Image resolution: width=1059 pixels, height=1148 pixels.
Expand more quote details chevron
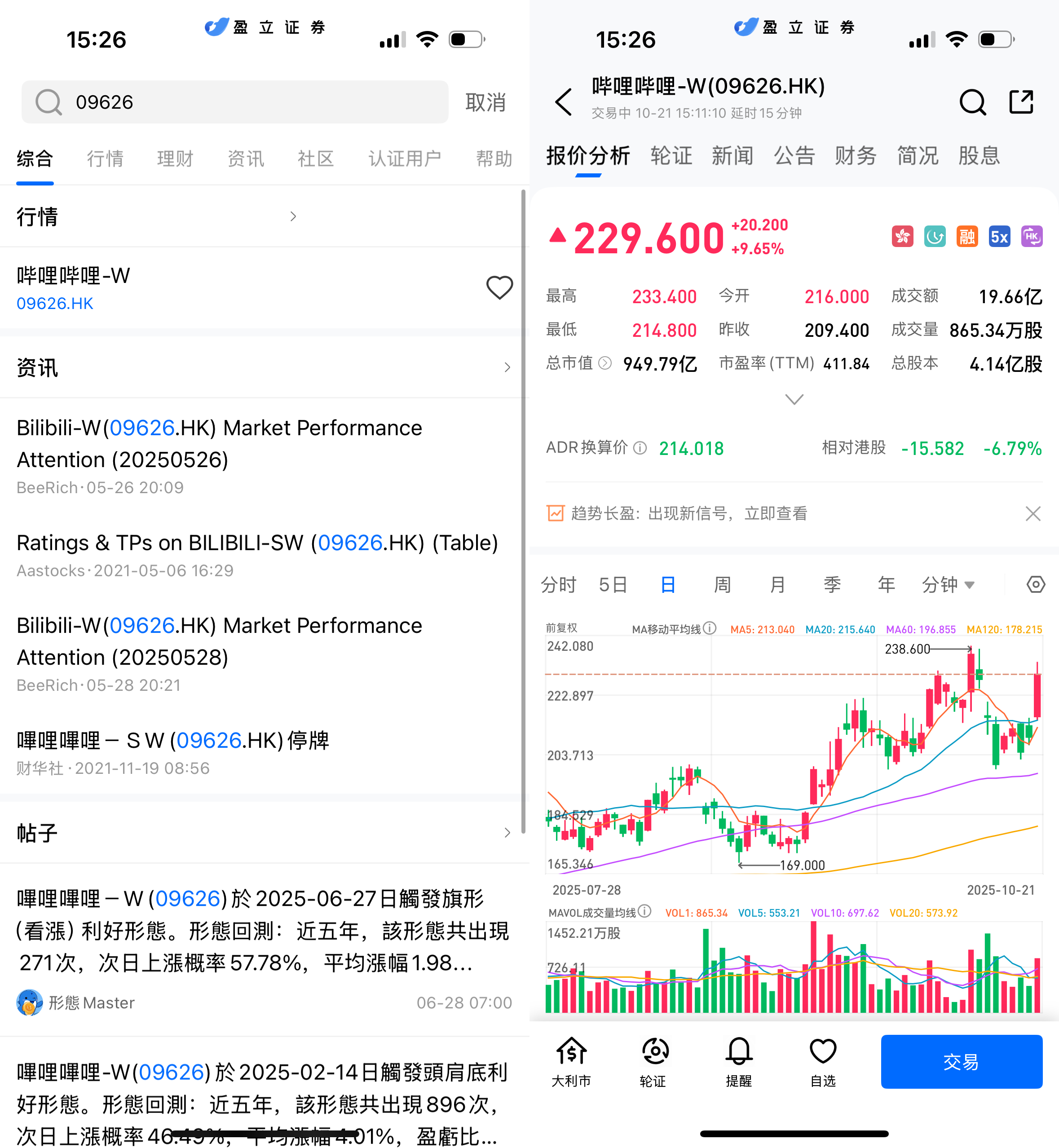click(794, 399)
